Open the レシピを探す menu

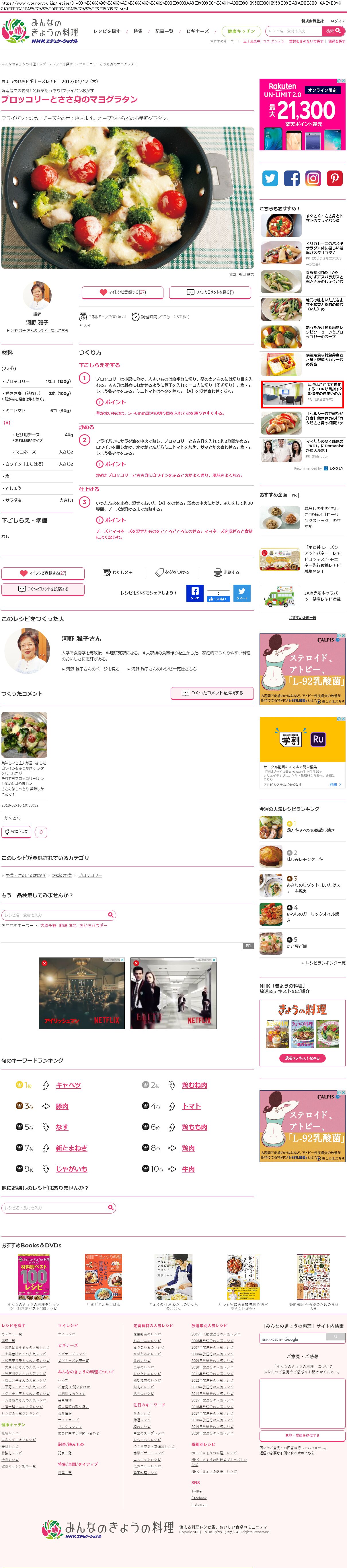click(107, 31)
